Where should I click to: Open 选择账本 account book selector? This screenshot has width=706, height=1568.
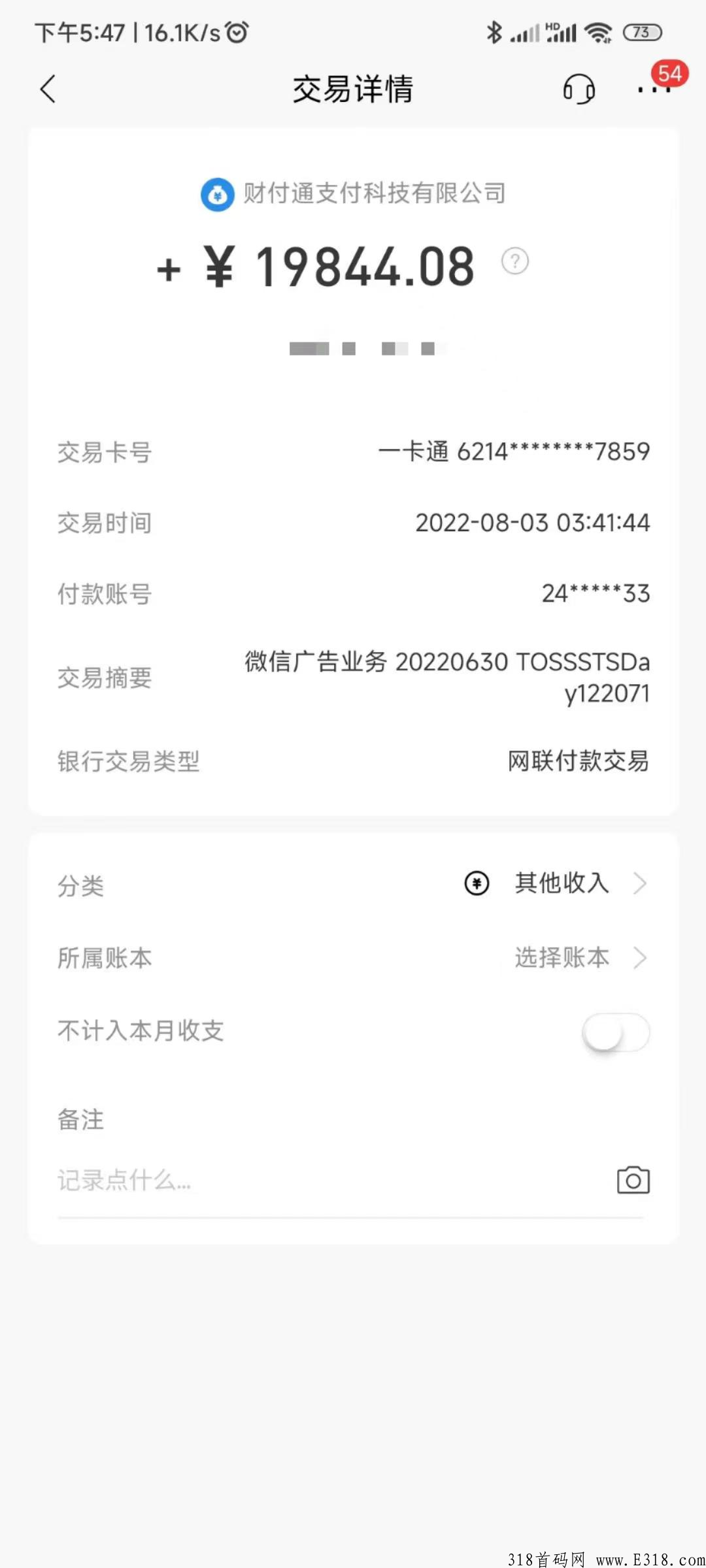click(563, 958)
